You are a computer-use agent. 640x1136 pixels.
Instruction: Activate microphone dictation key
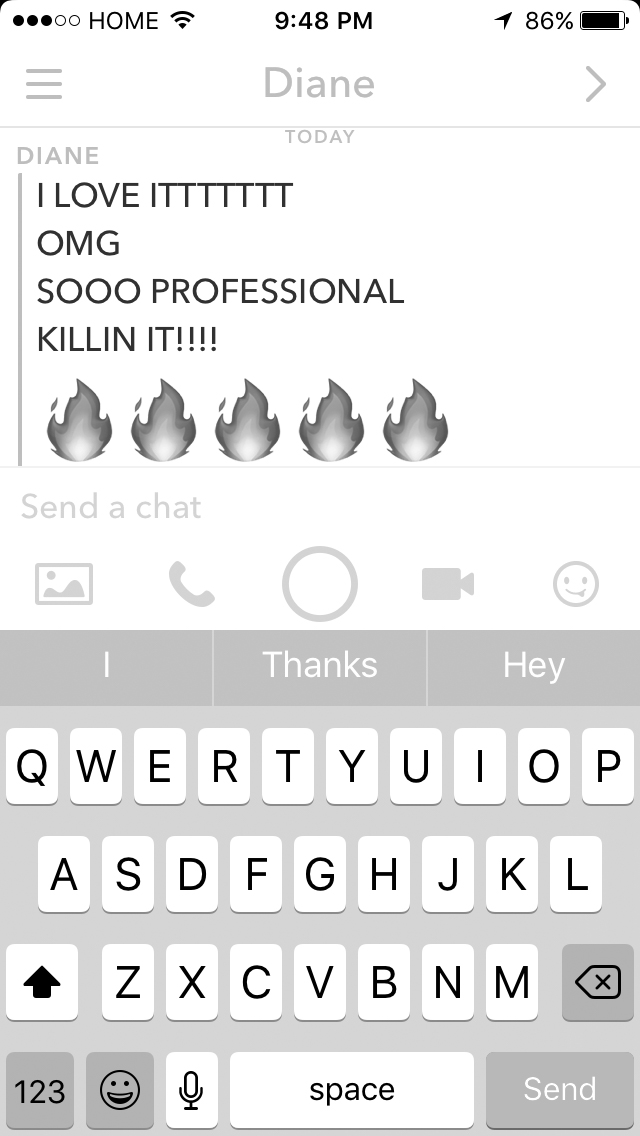click(x=192, y=1089)
